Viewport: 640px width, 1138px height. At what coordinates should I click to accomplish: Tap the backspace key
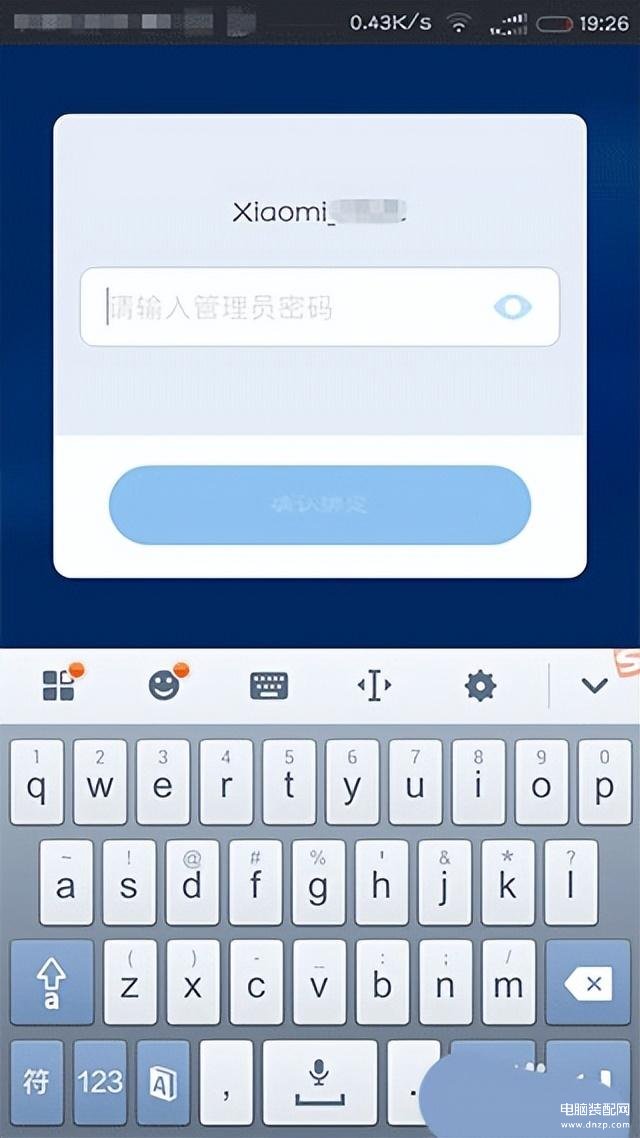click(588, 984)
